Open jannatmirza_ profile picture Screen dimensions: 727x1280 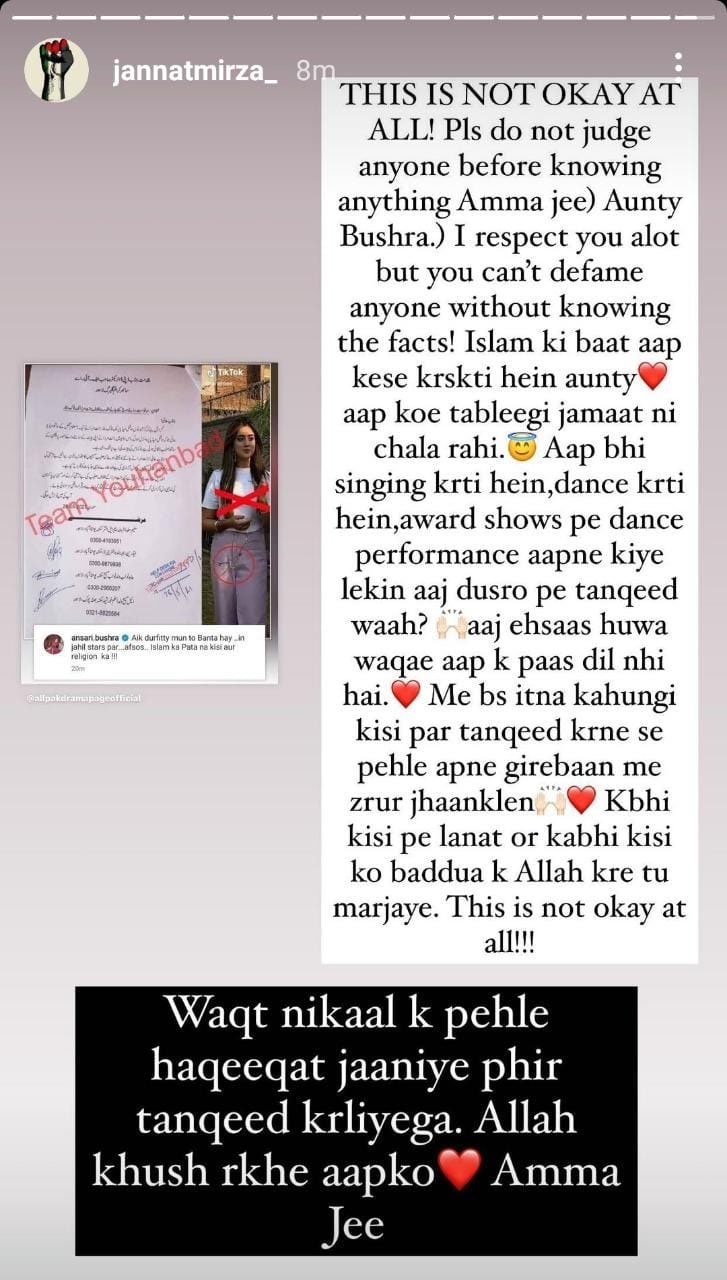56,71
